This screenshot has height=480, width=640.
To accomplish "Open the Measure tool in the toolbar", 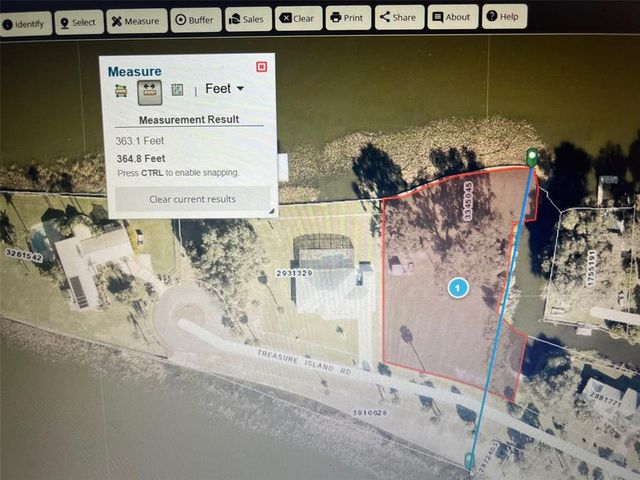I will [136, 21].
